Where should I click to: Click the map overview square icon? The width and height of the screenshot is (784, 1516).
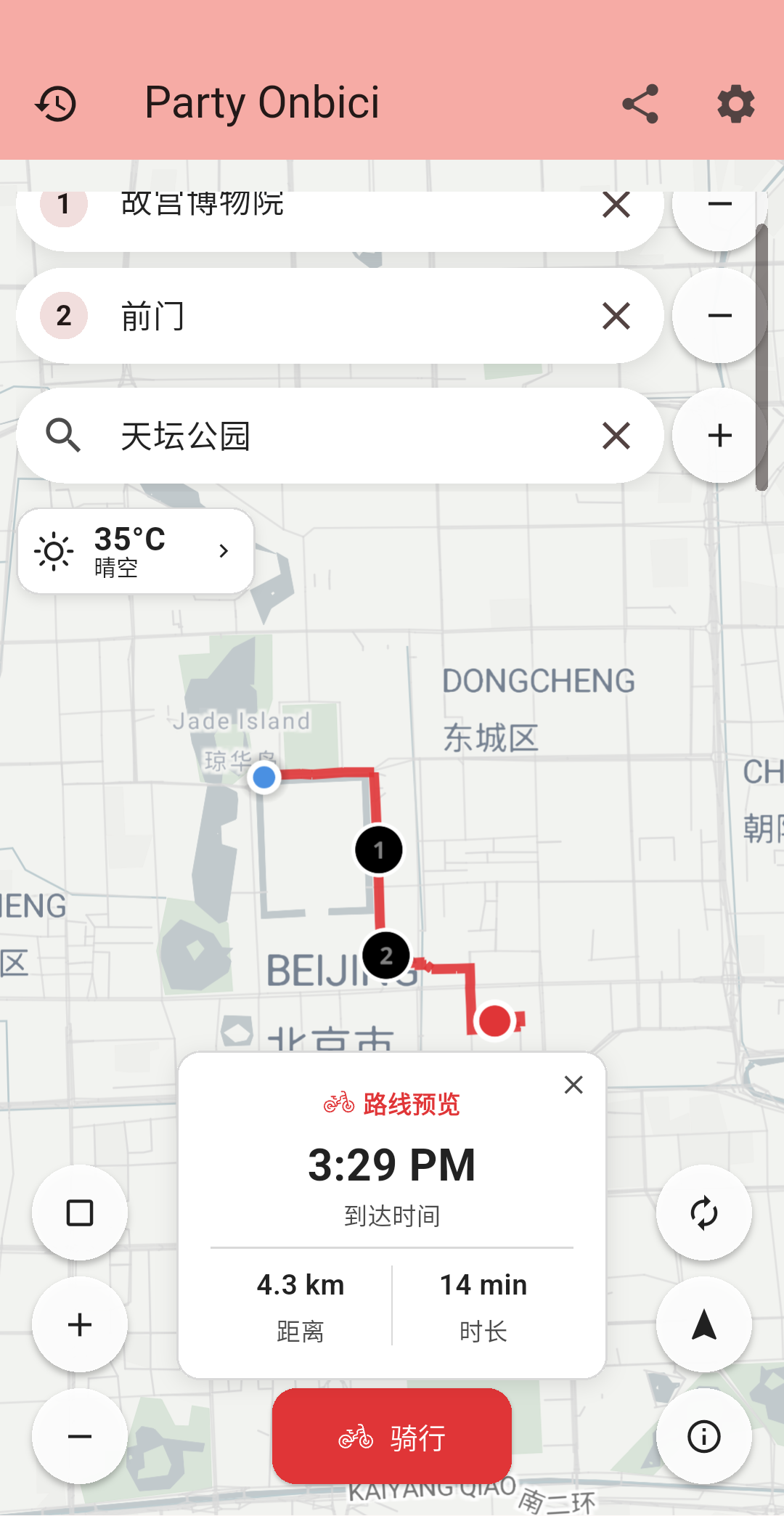(x=80, y=1211)
